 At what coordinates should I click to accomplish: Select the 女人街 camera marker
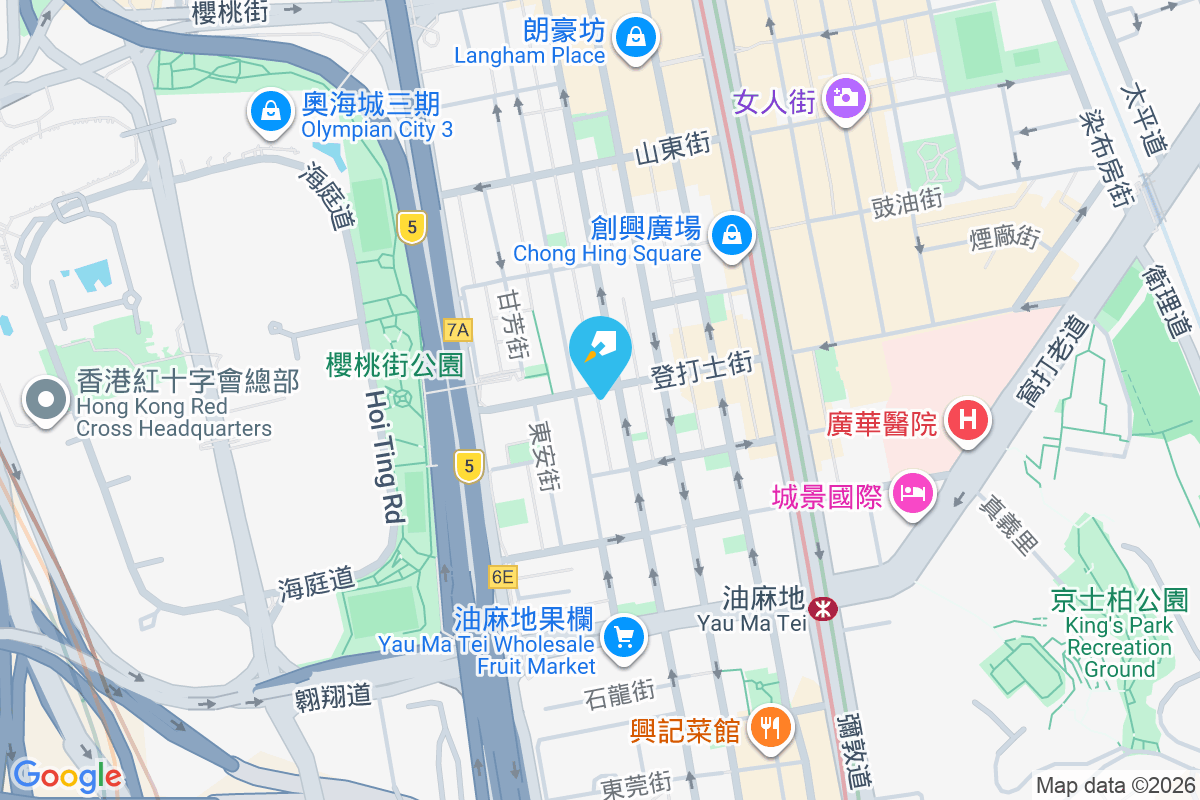(846, 99)
